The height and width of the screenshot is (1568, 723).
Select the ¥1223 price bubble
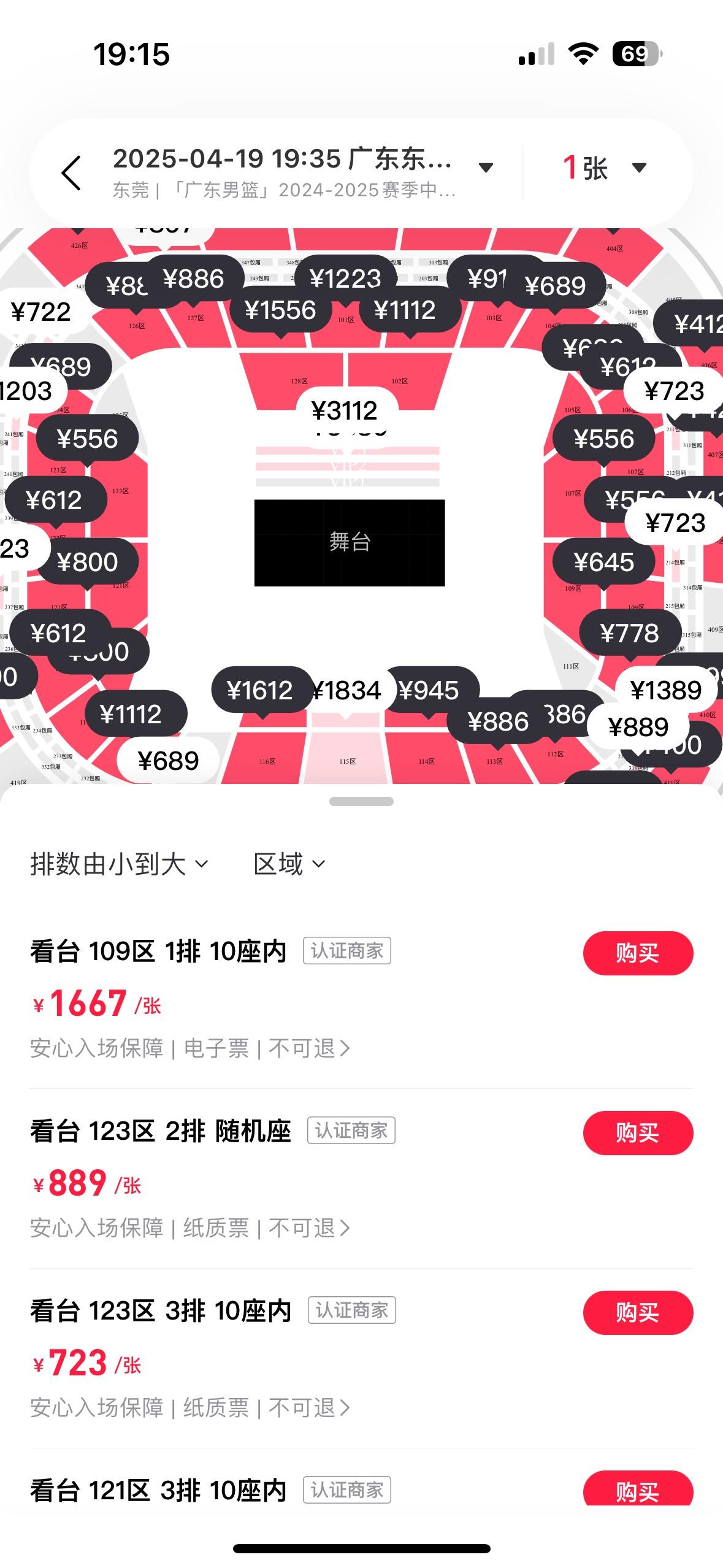(345, 277)
